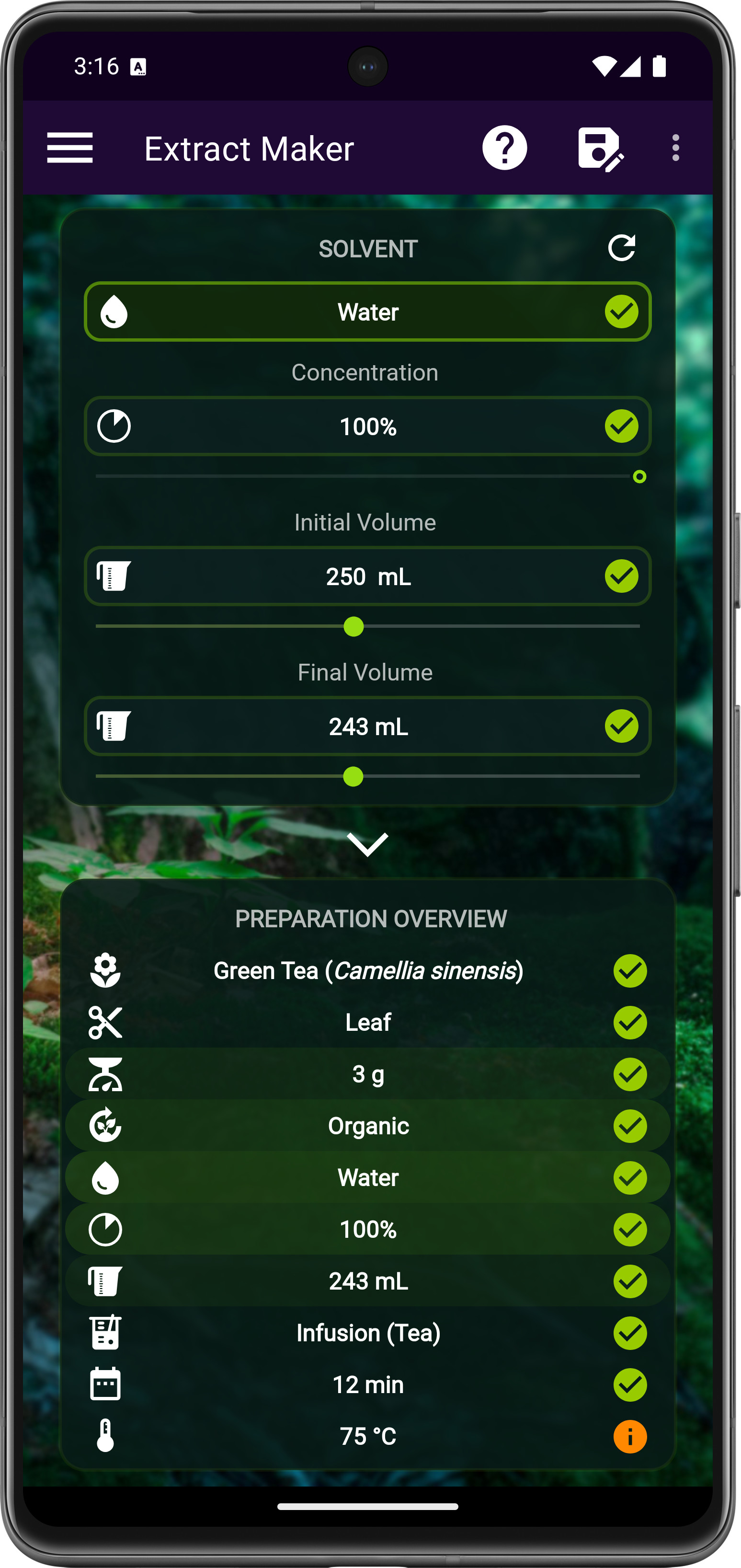Edit the 250 mL initial volume field
Screen dimensions: 741x1568
tap(367, 576)
